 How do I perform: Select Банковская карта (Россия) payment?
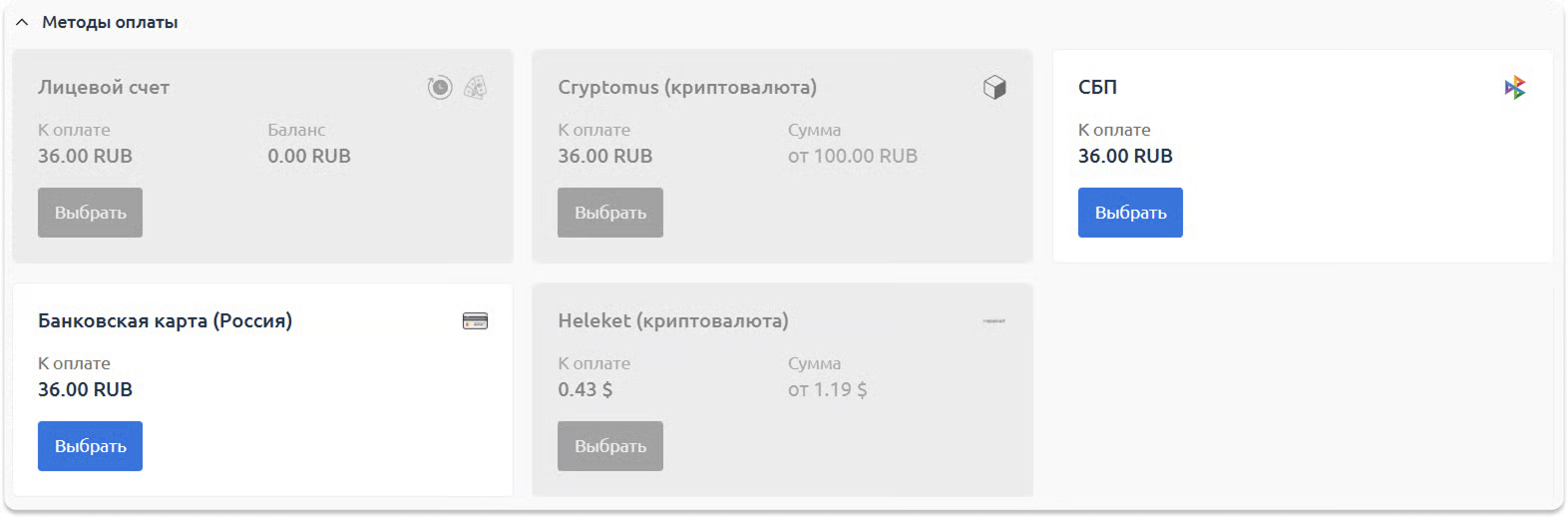(90, 446)
